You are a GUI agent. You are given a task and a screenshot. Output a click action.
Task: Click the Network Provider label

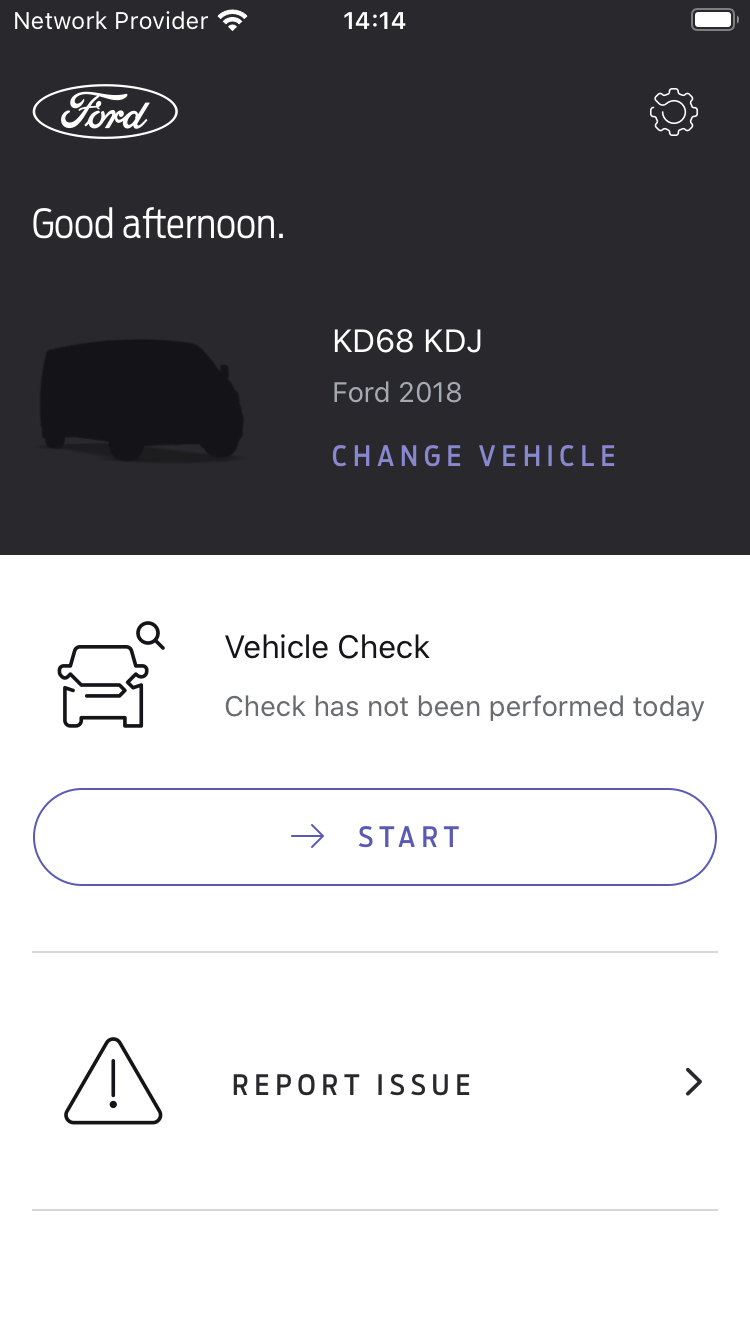[x=110, y=19]
